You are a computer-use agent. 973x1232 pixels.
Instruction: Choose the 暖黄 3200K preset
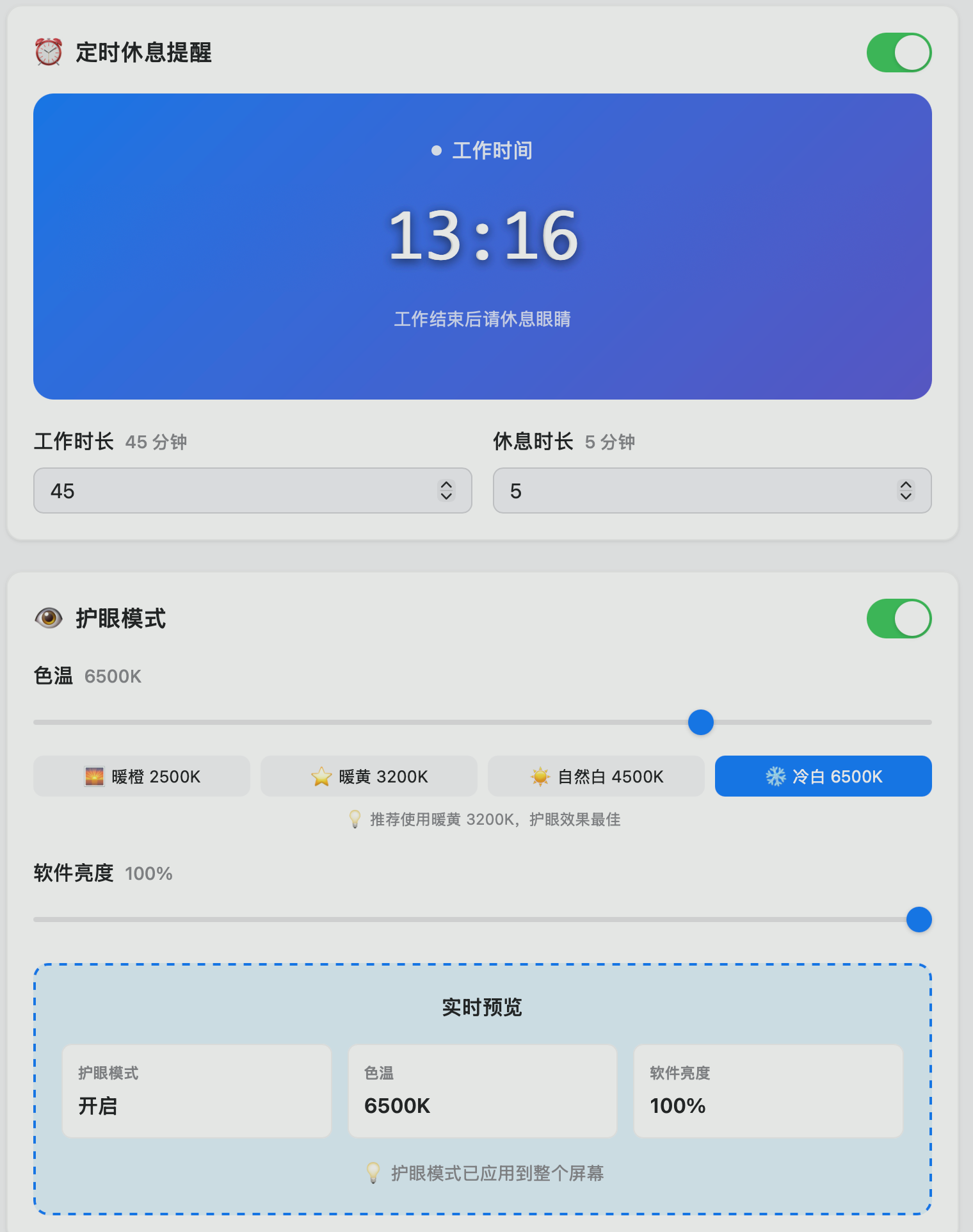tap(369, 776)
